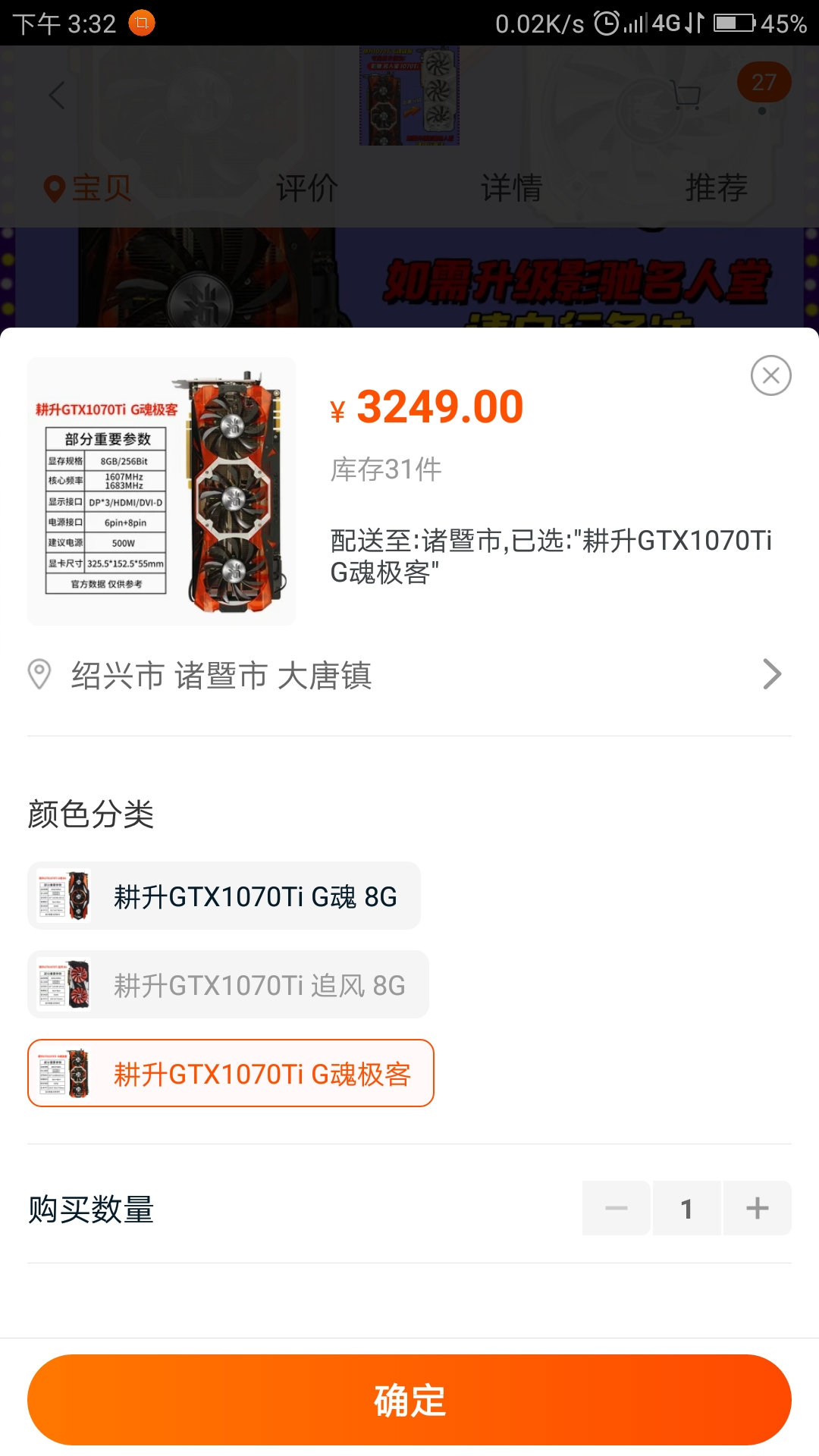Image resolution: width=819 pixels, height=1456 pixels.
Task: Decrease purchase quantity with minus button
Action: [616, 1208]
